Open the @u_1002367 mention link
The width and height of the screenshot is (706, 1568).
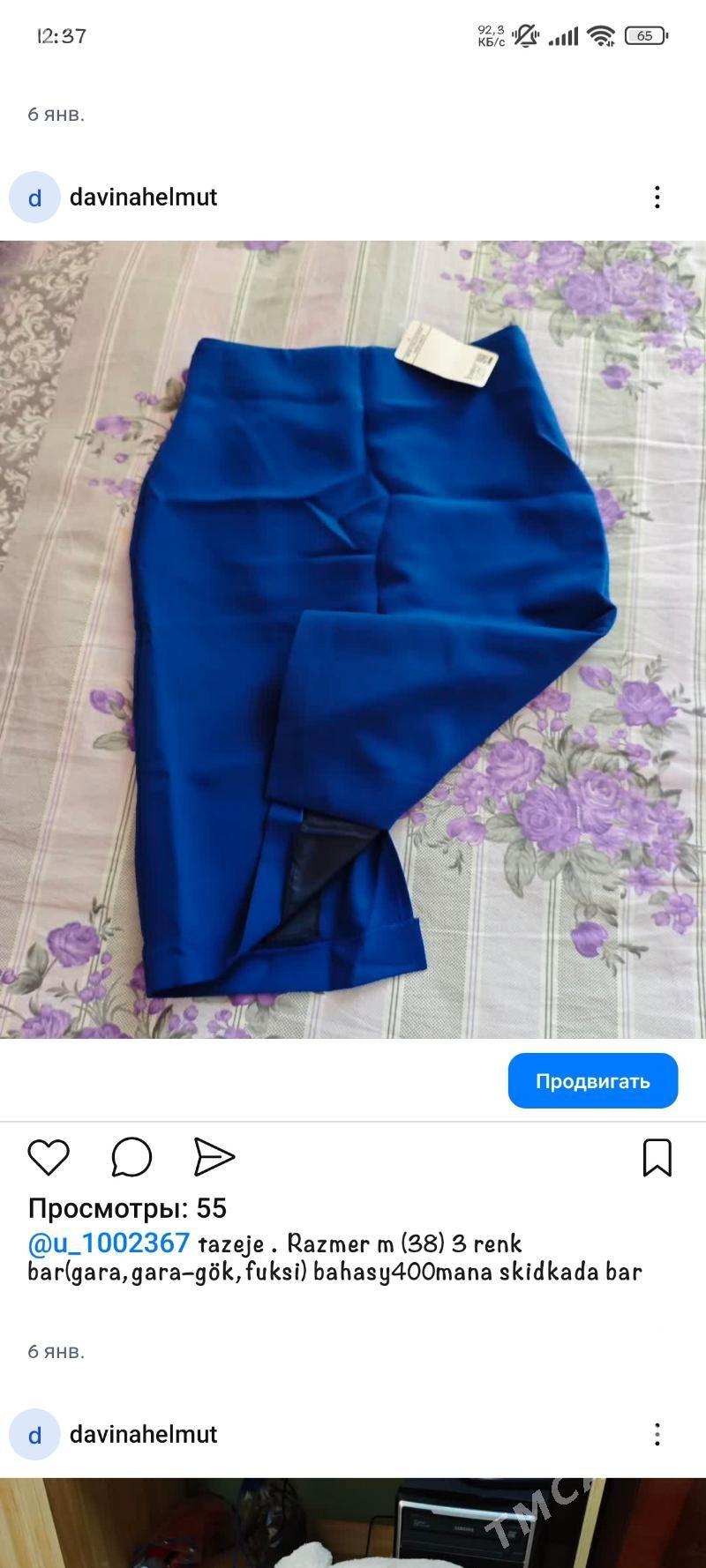coord(109,1243)
